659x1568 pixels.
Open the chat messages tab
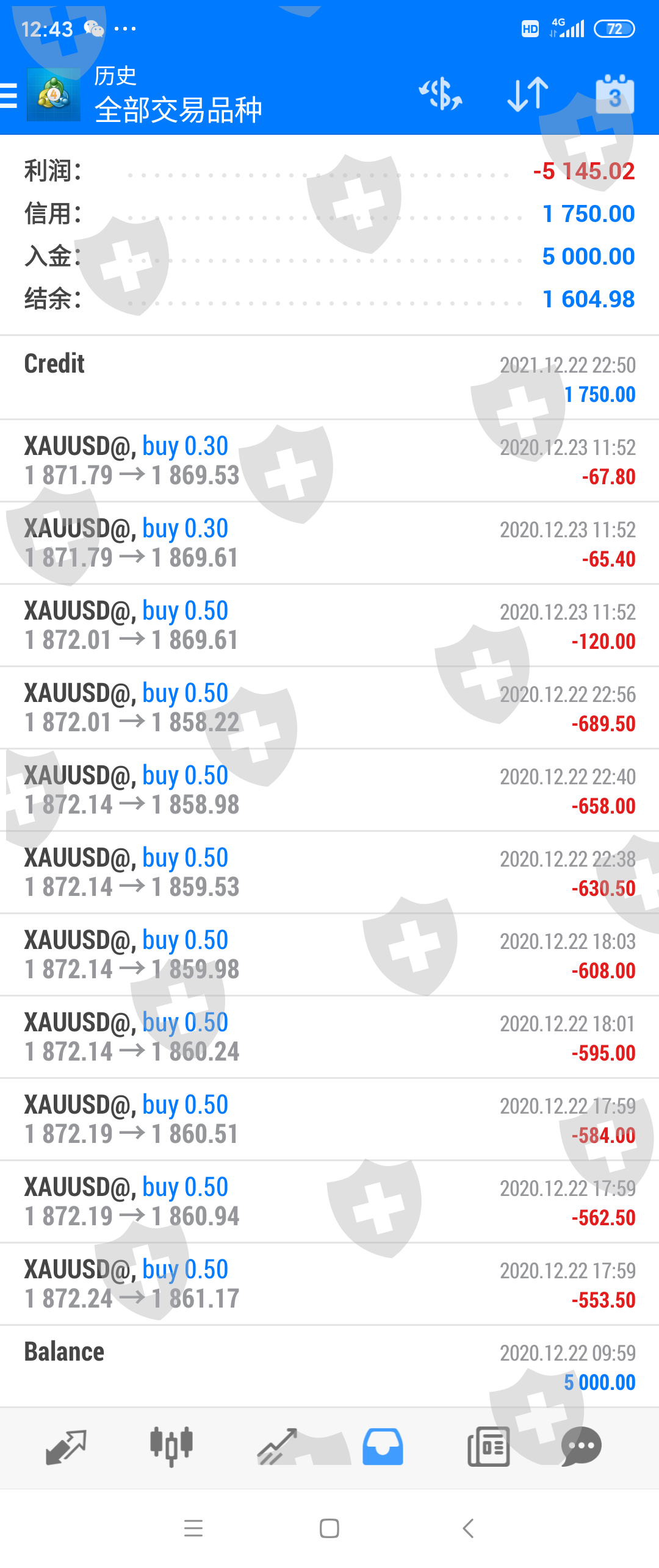pyautogui.click(x=581, y=1447)
